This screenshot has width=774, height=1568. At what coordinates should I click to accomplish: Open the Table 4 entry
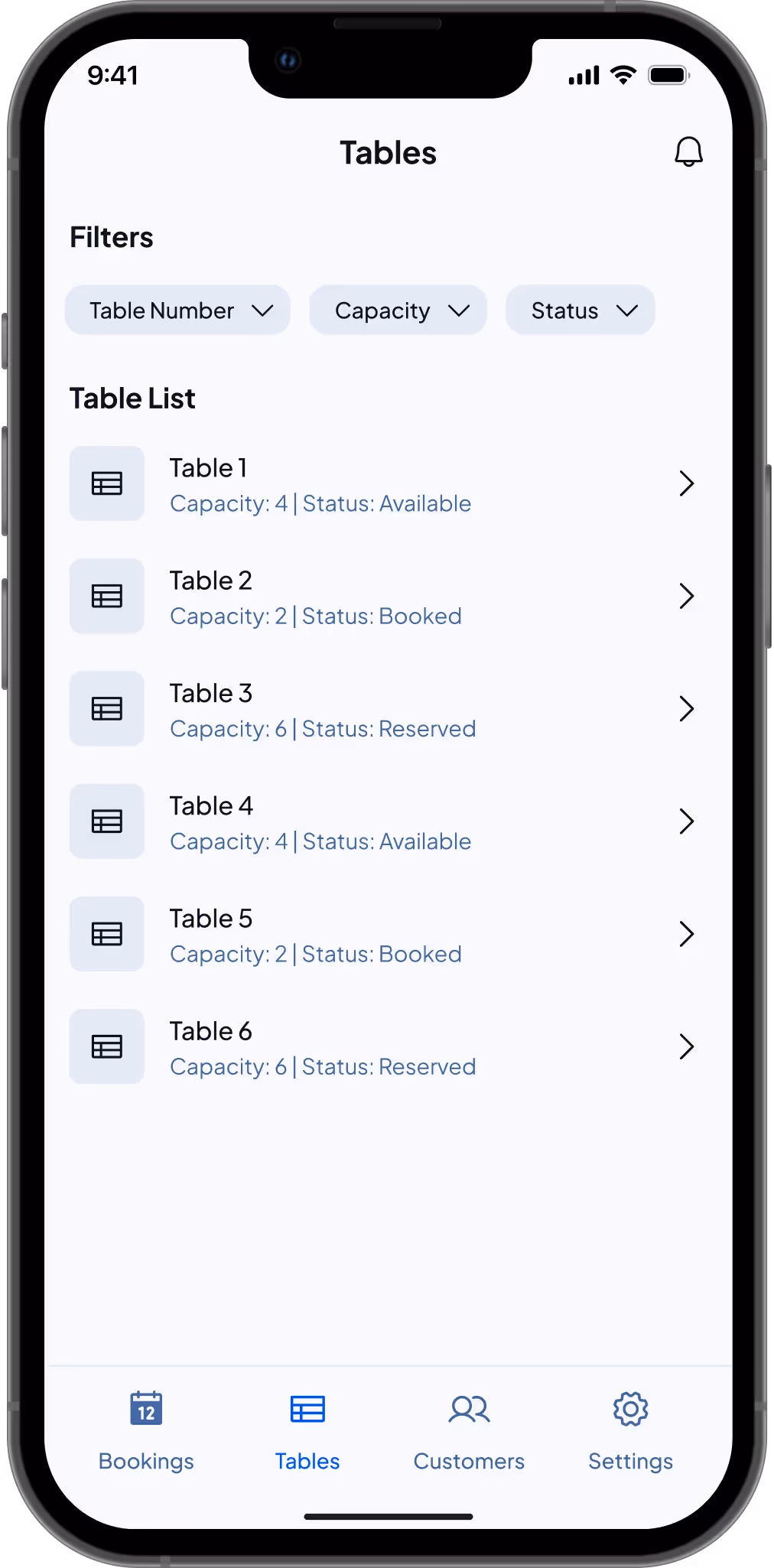coord(386,821)
